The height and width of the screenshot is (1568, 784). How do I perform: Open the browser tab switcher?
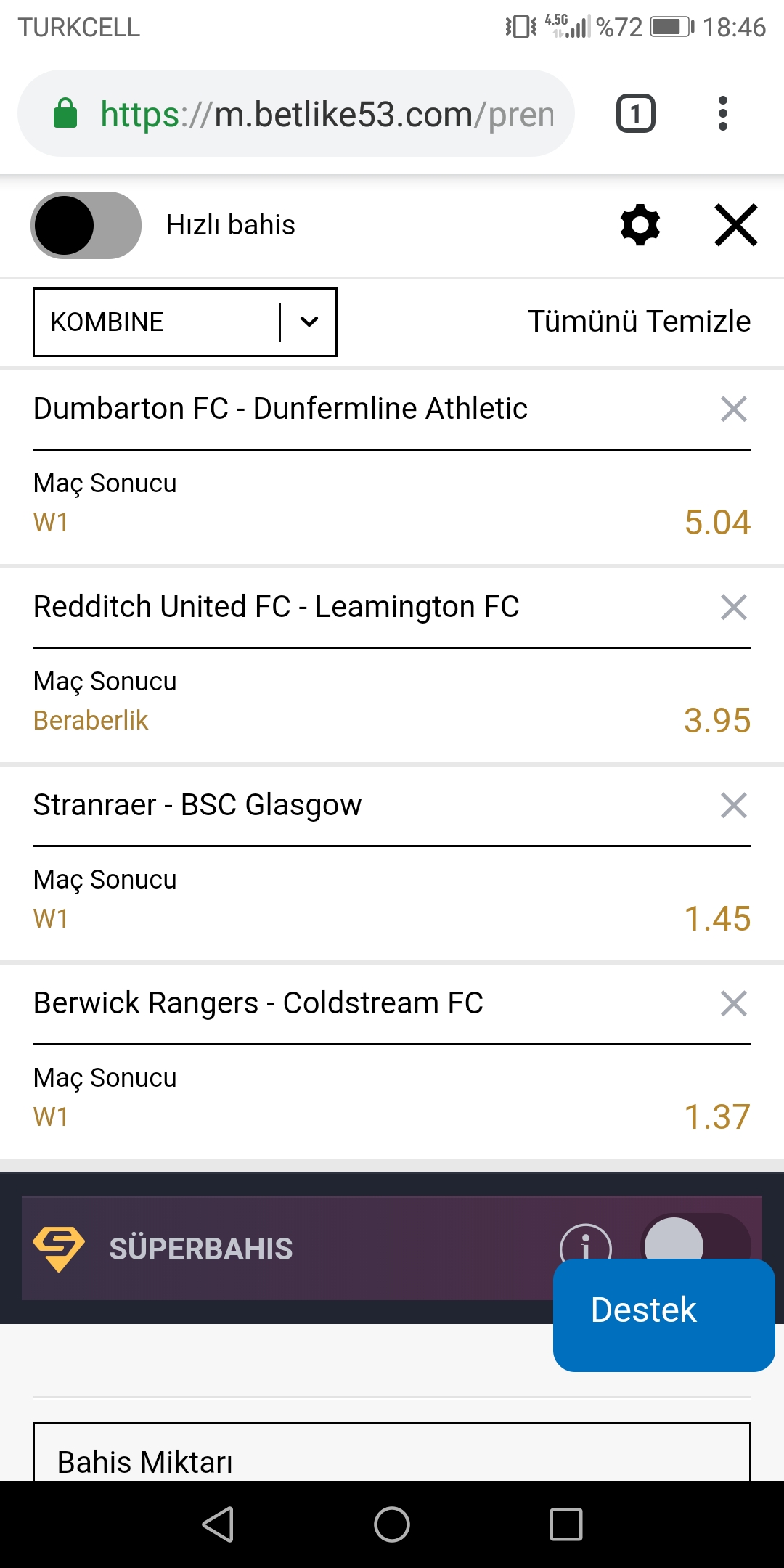636,114
